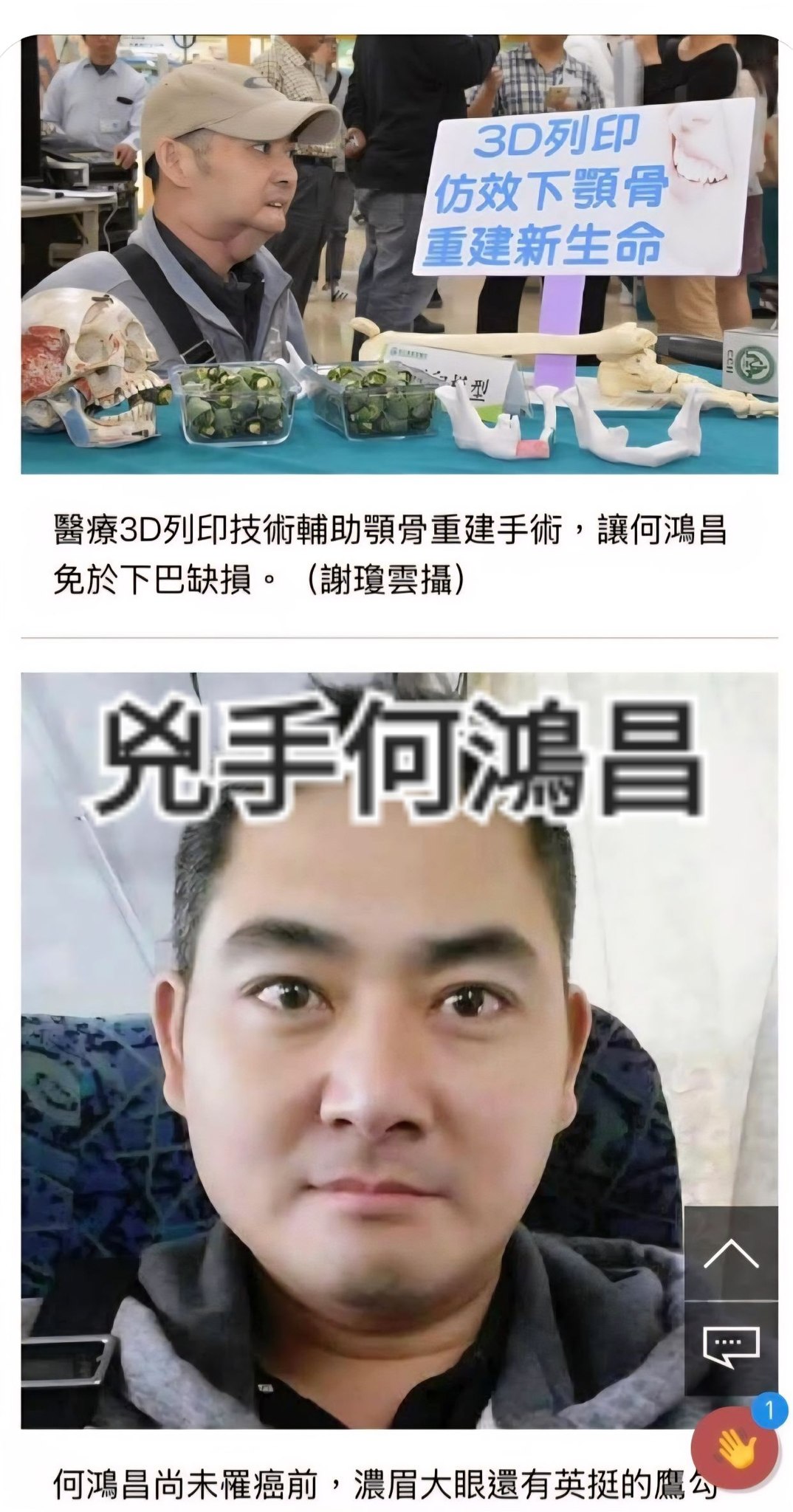View the selfie photo in full size
The image size is (793, 1512).
coord(354,1048)
